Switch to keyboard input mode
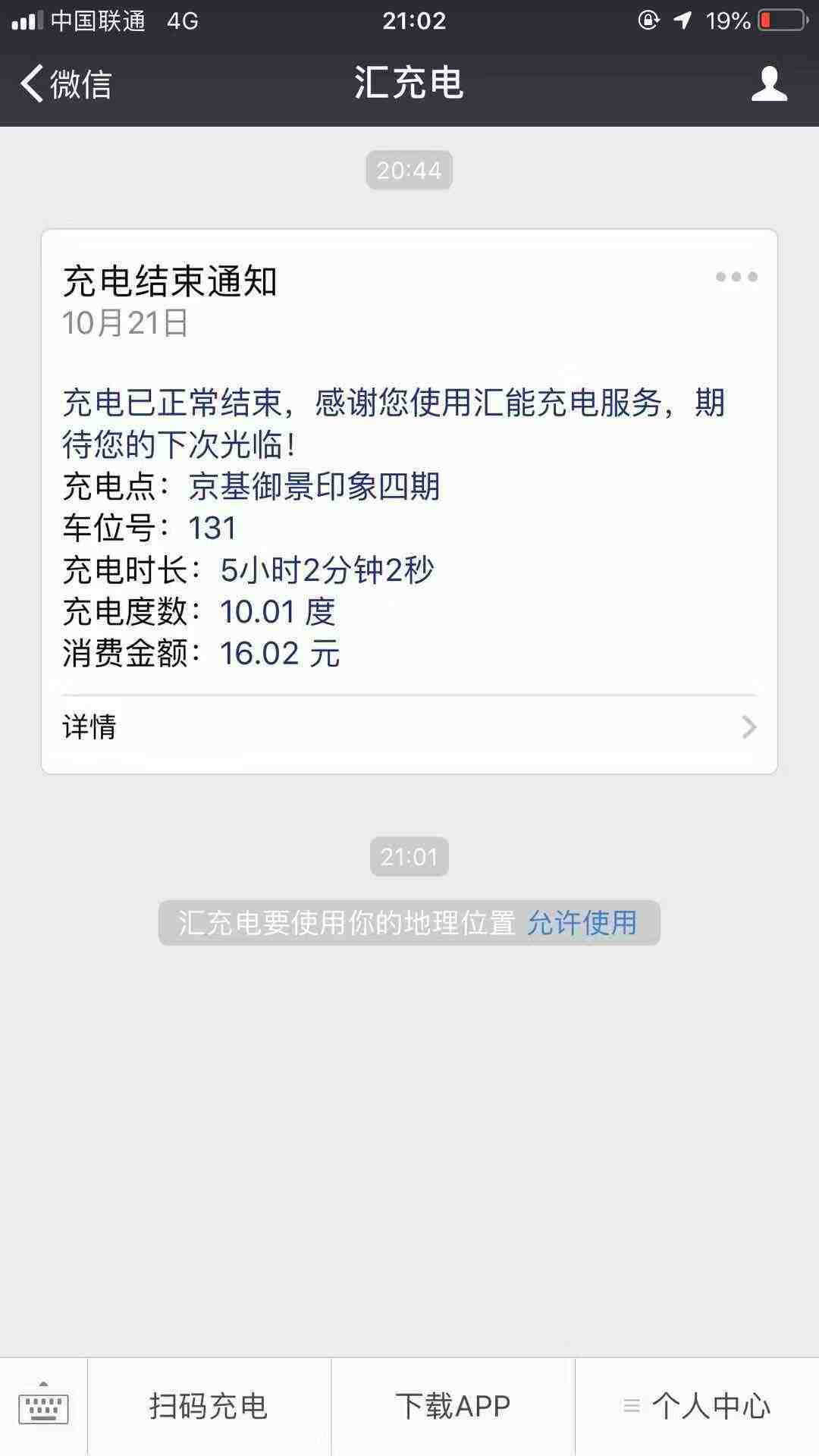This screenshot has height=1456, width=819. click(x=43, y=1406)
